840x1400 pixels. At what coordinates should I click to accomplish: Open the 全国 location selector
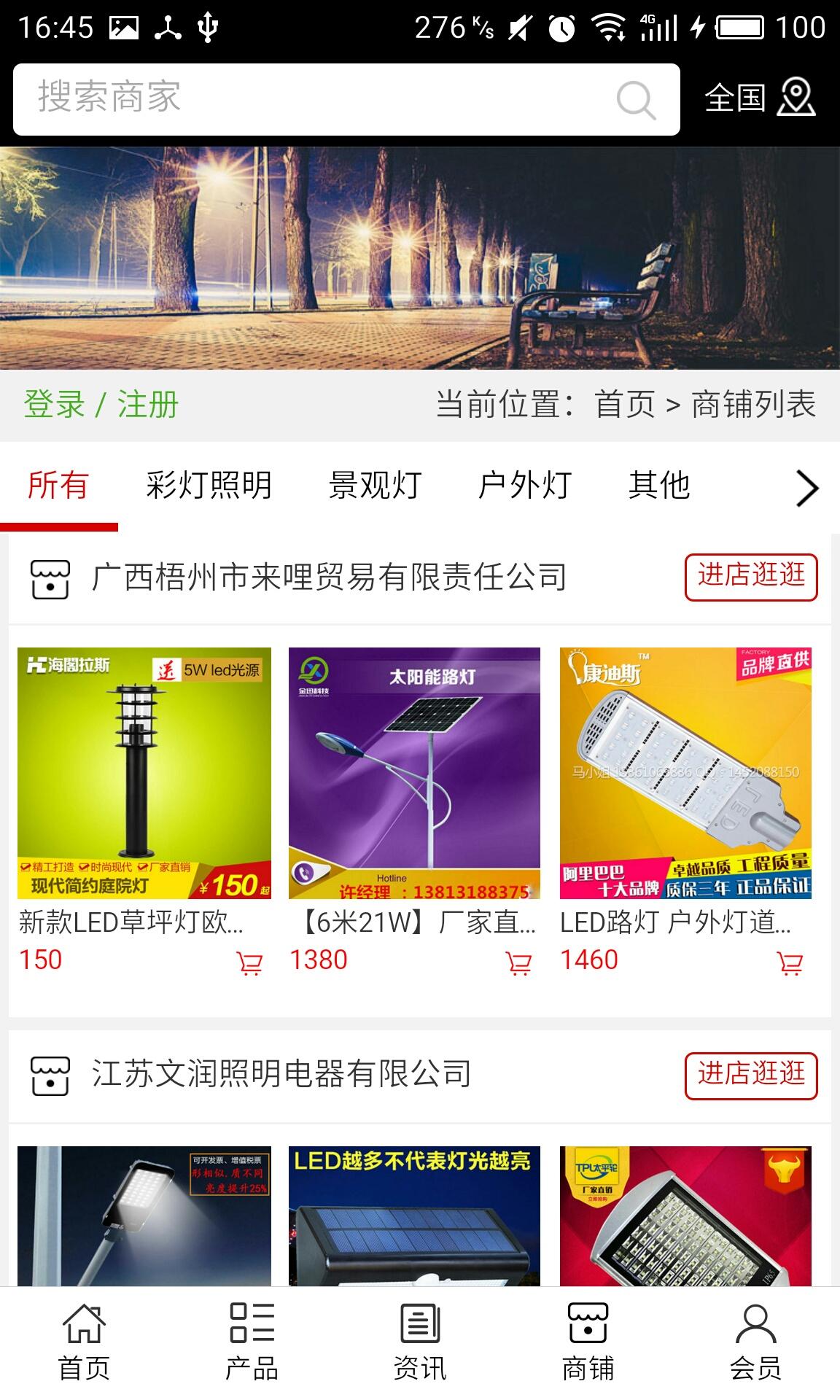(759, 98)
